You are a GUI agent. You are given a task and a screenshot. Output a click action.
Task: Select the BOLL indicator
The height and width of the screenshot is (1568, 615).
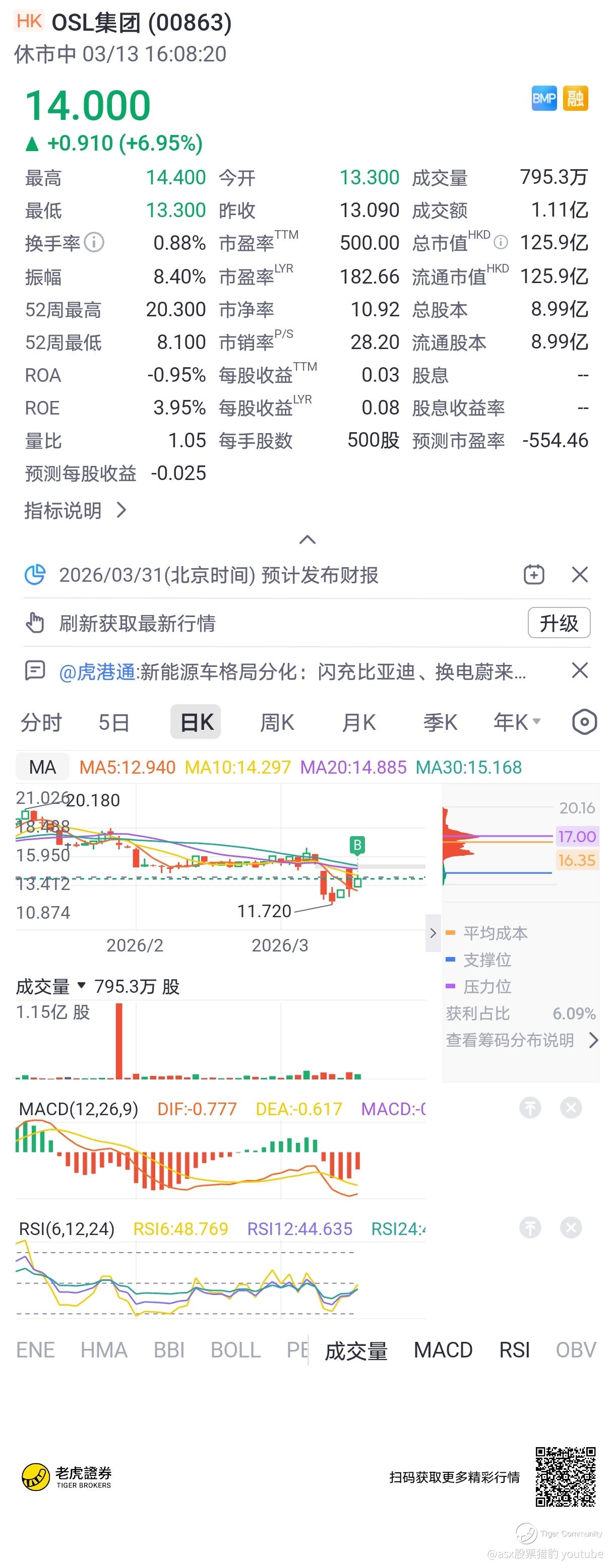pos(235,1350)
